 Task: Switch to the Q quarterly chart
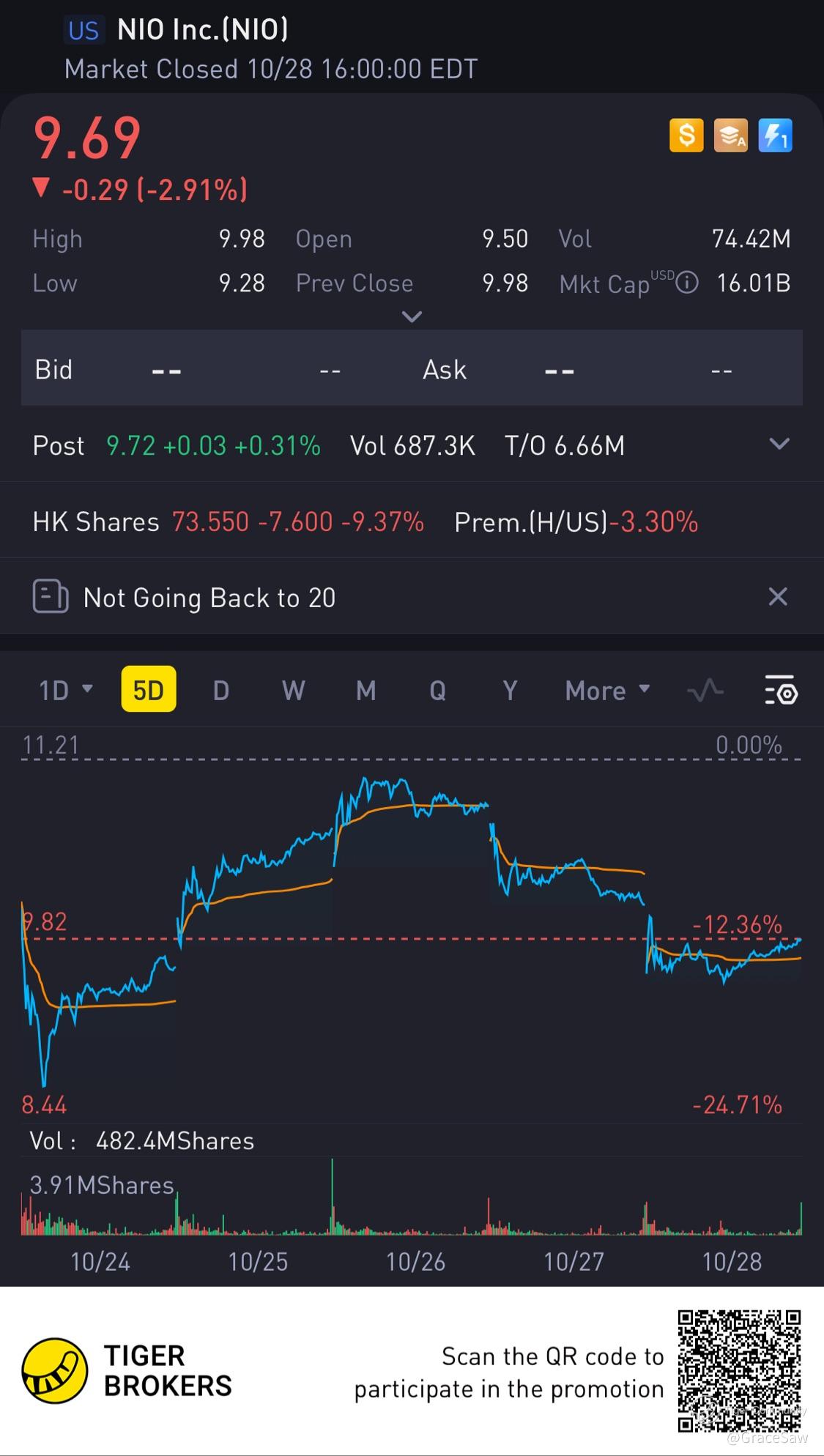(x=437, y=690)
